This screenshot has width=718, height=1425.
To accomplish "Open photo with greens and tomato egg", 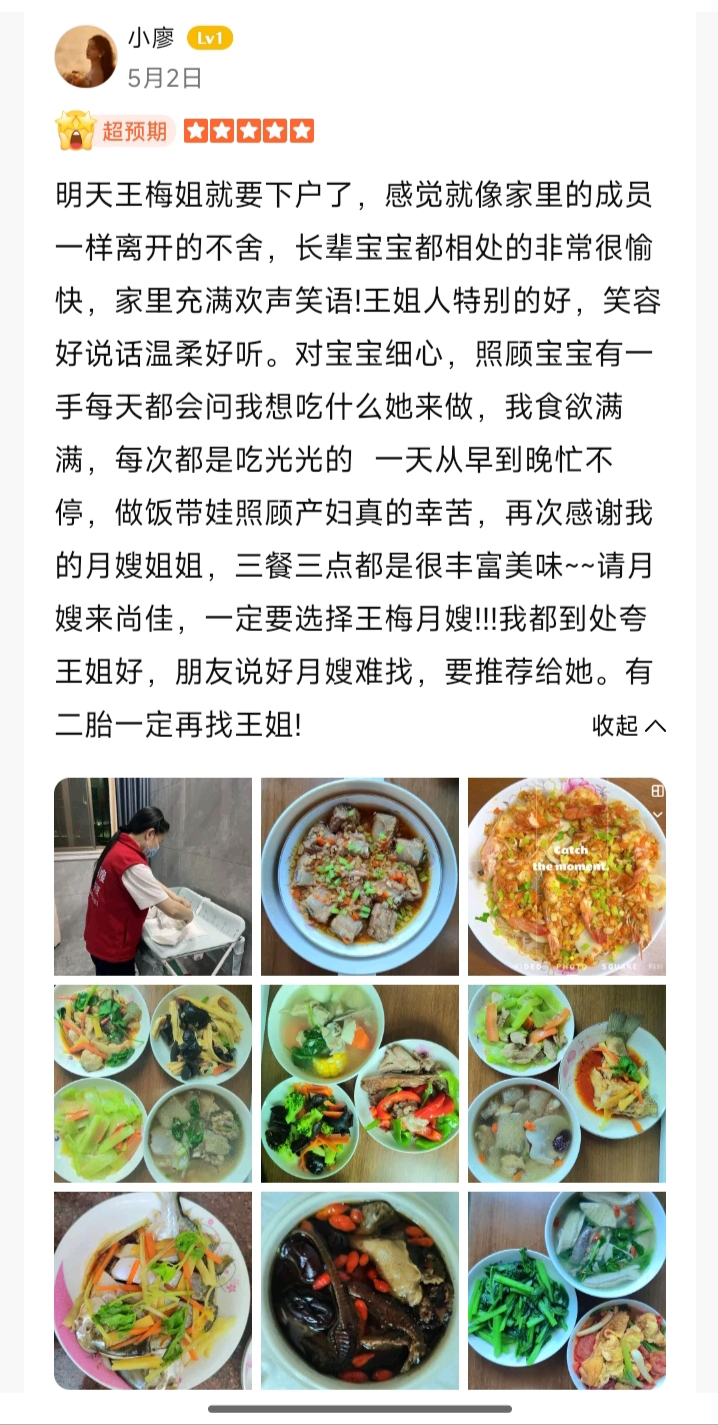I will point(567,1290).
